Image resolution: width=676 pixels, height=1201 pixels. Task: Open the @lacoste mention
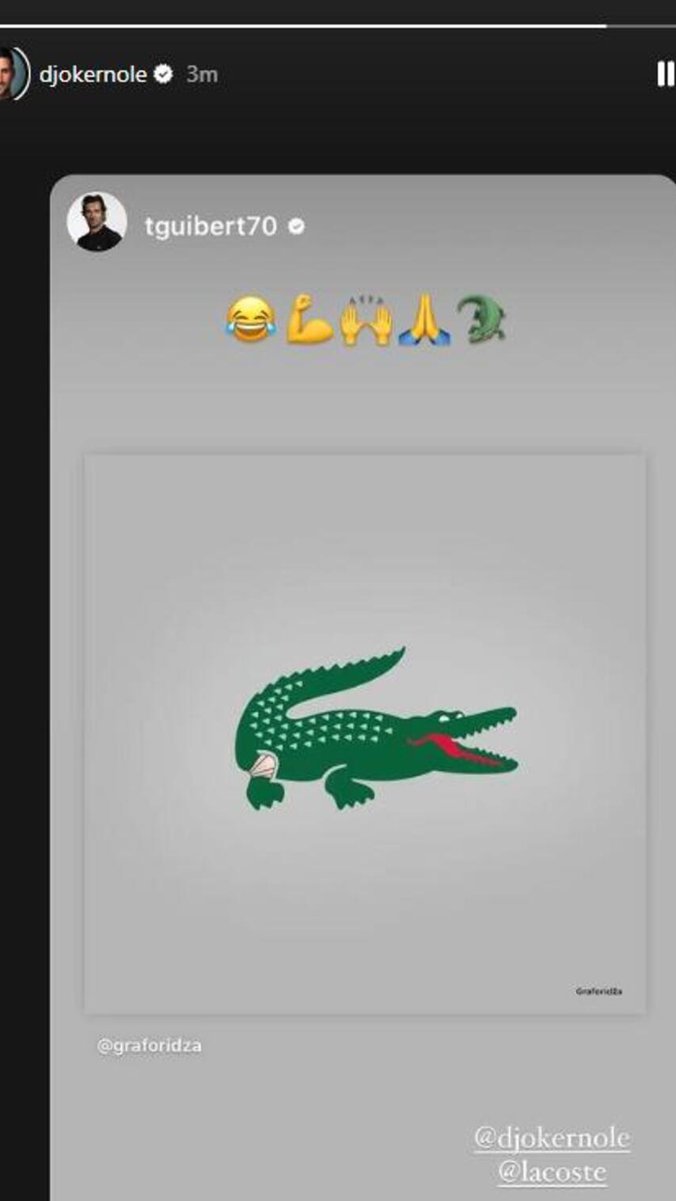click(x=552, y=1171)
